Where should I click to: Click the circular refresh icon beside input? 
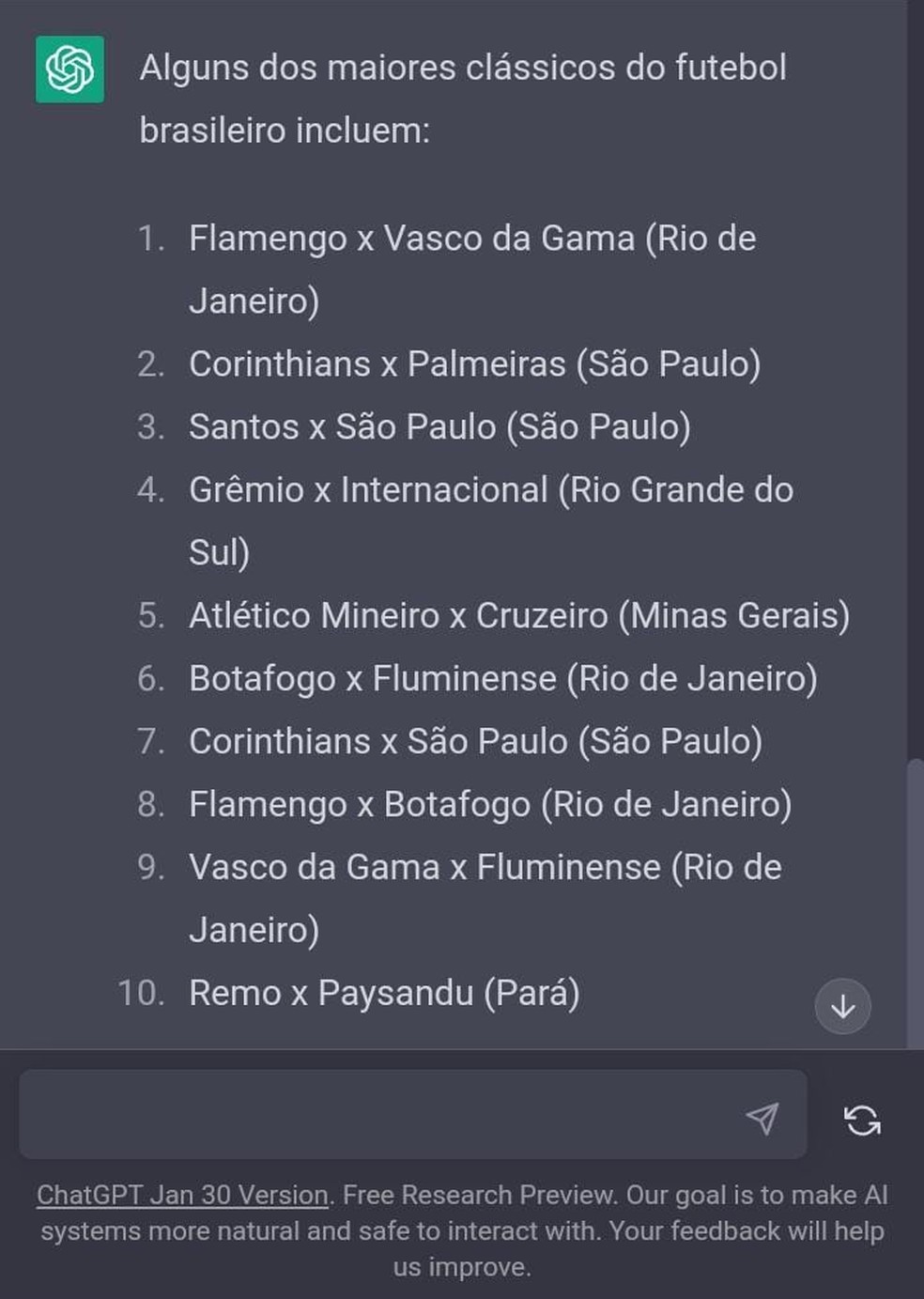coord(862,1118)
